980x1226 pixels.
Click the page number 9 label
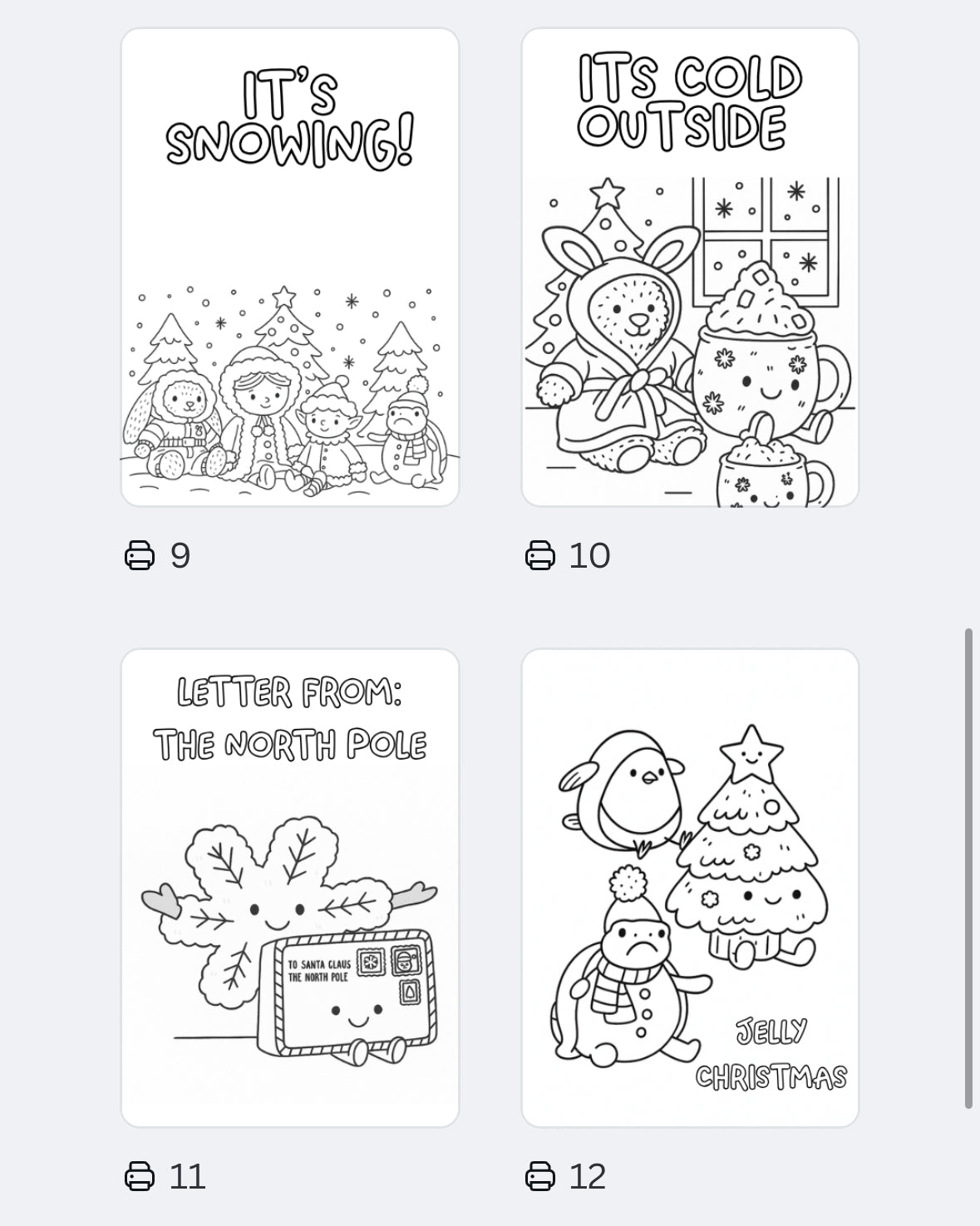[x=179, y=556]
